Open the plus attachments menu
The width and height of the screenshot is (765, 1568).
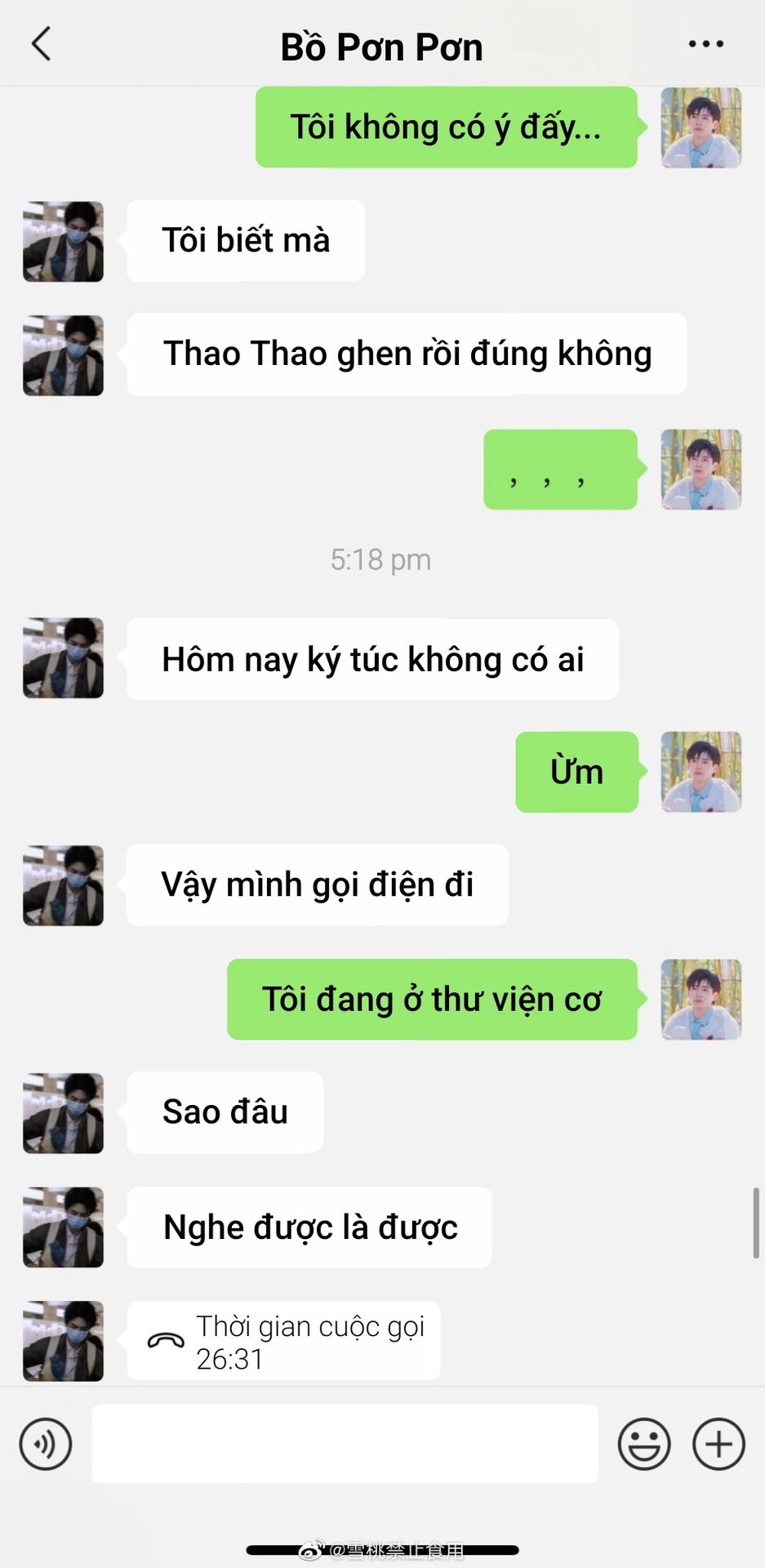(718, 1444)
